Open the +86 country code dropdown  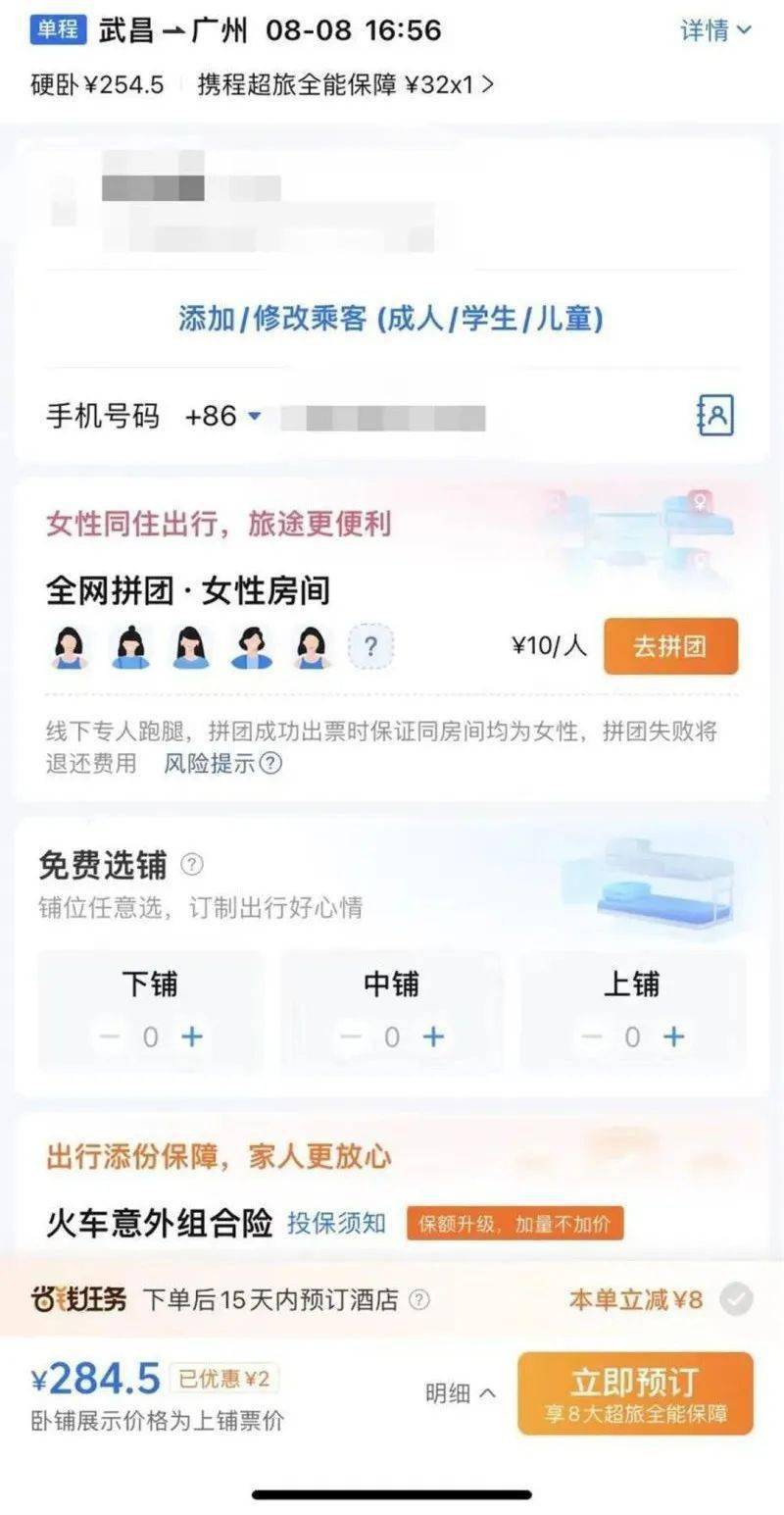[x=224, y=417]
